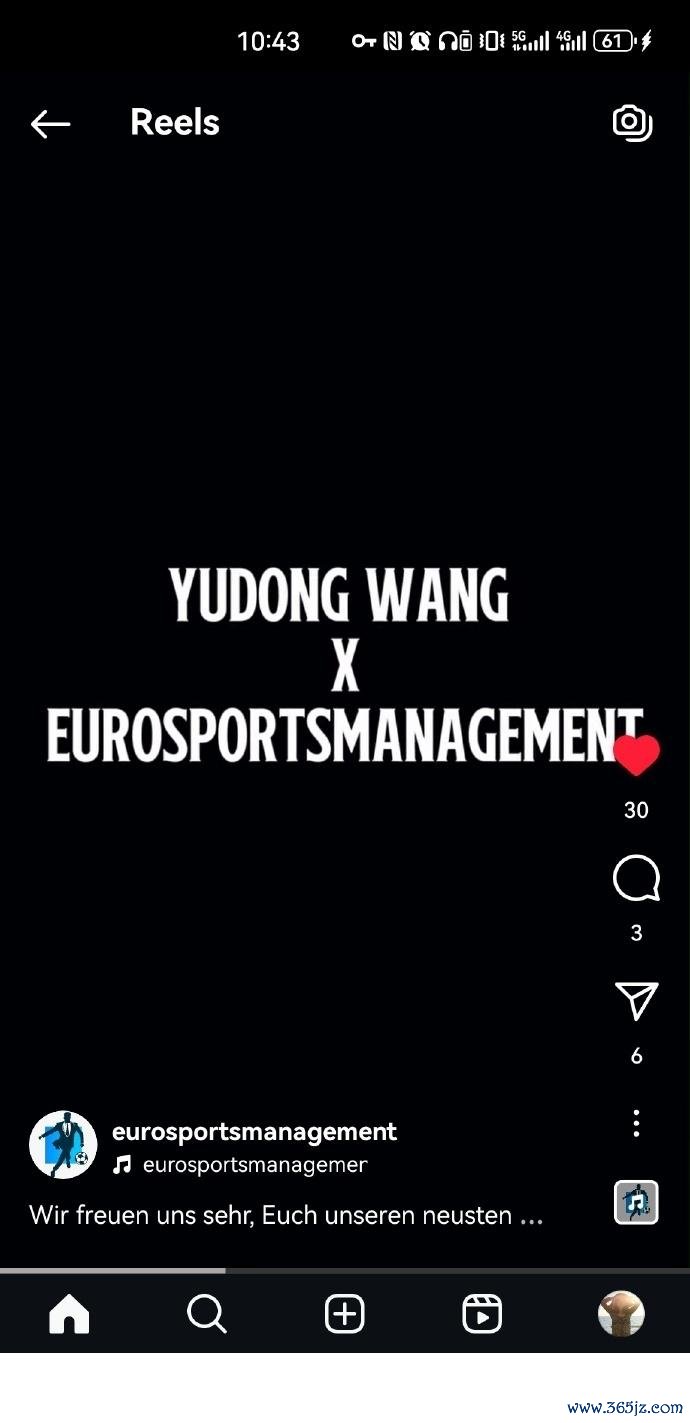Open the eurosportsmanagement audio track
This screenshot has width=690, height=1423.
(x=254, y=1165)
